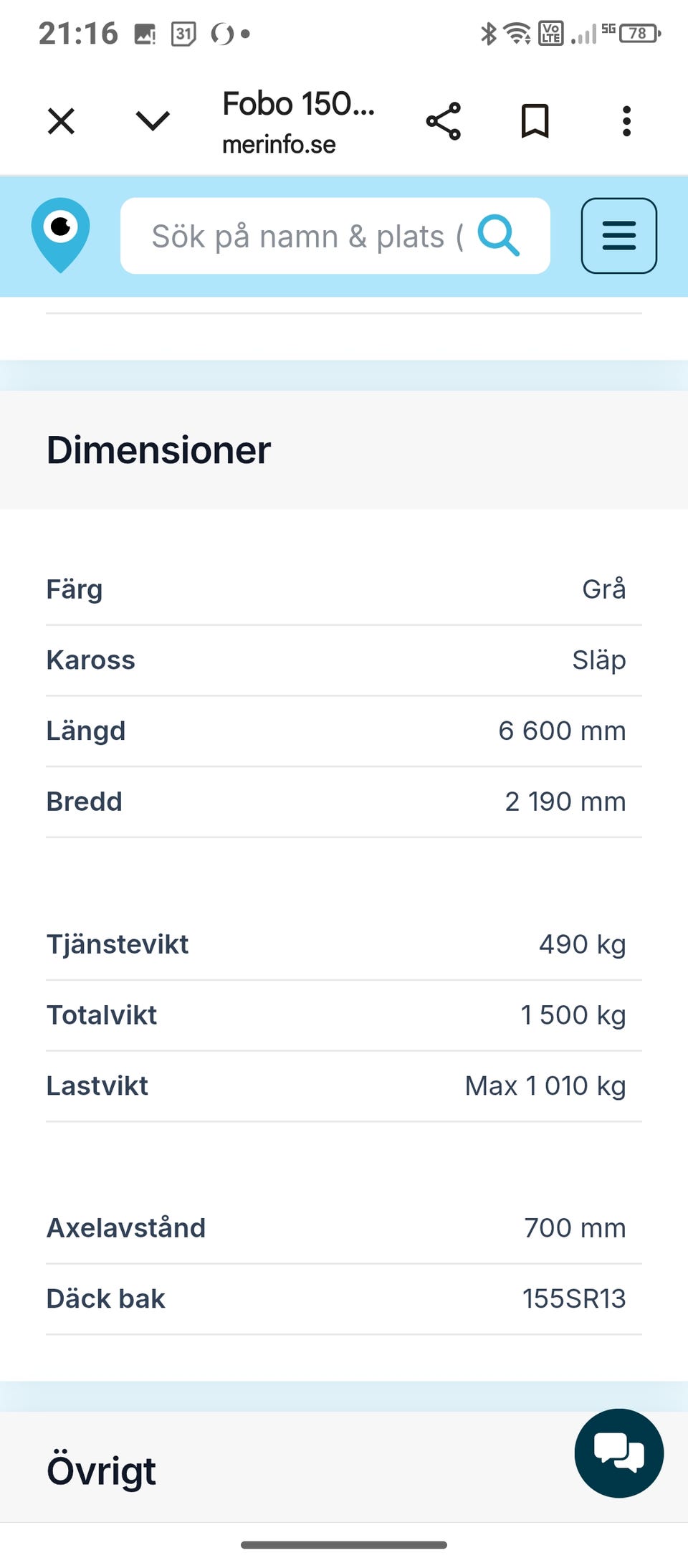Expand the browser's down chevron
Screen dimensions: 688x1568
point(153,121)
